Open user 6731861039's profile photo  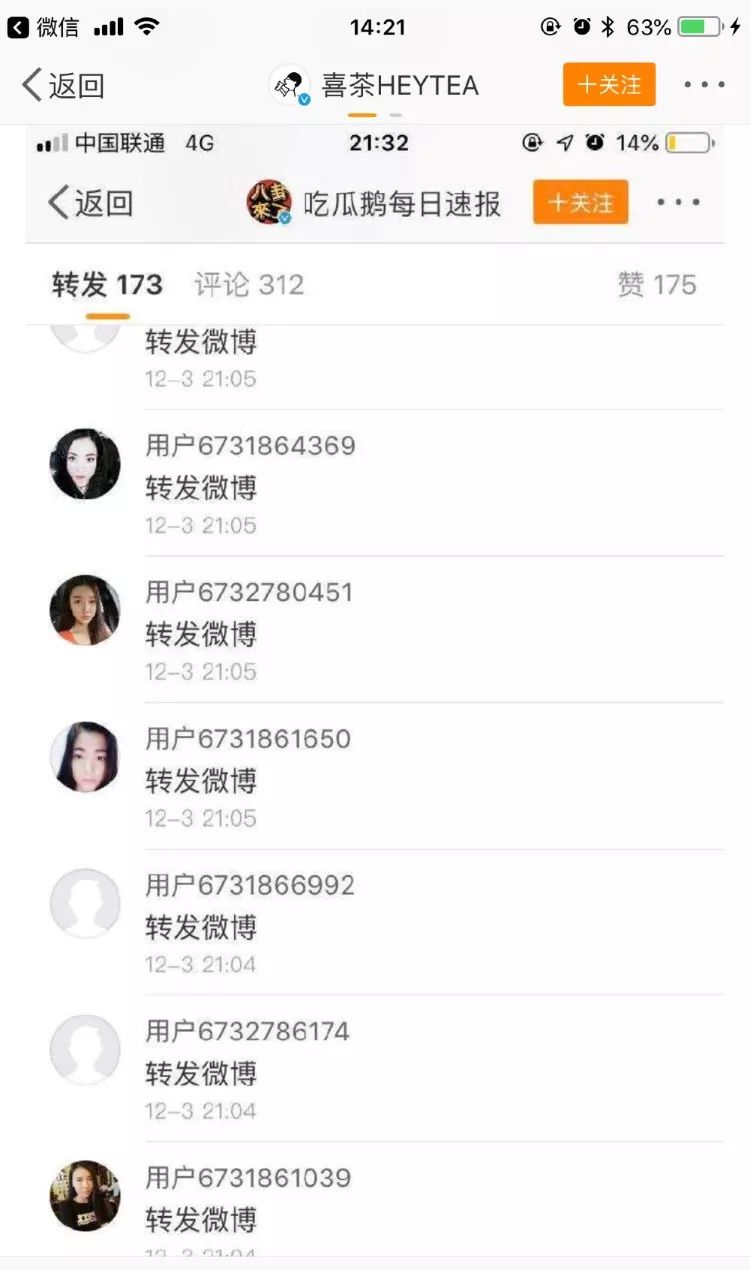[85, 1196]
